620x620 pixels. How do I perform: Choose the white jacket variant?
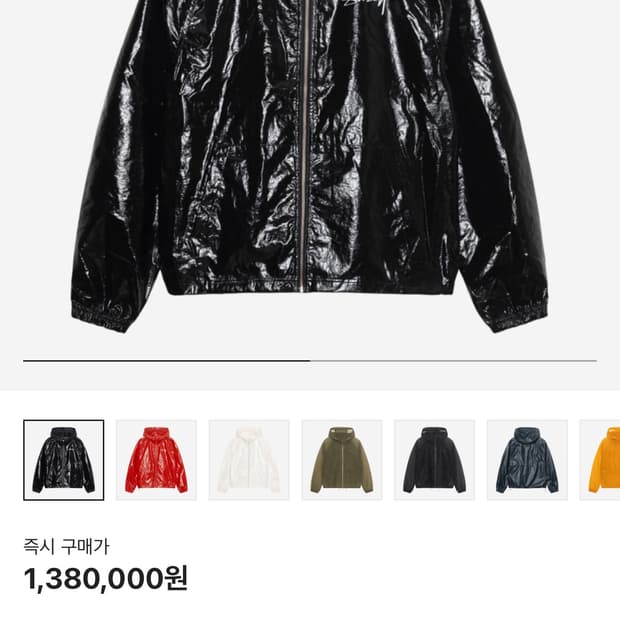coord(249,460)
